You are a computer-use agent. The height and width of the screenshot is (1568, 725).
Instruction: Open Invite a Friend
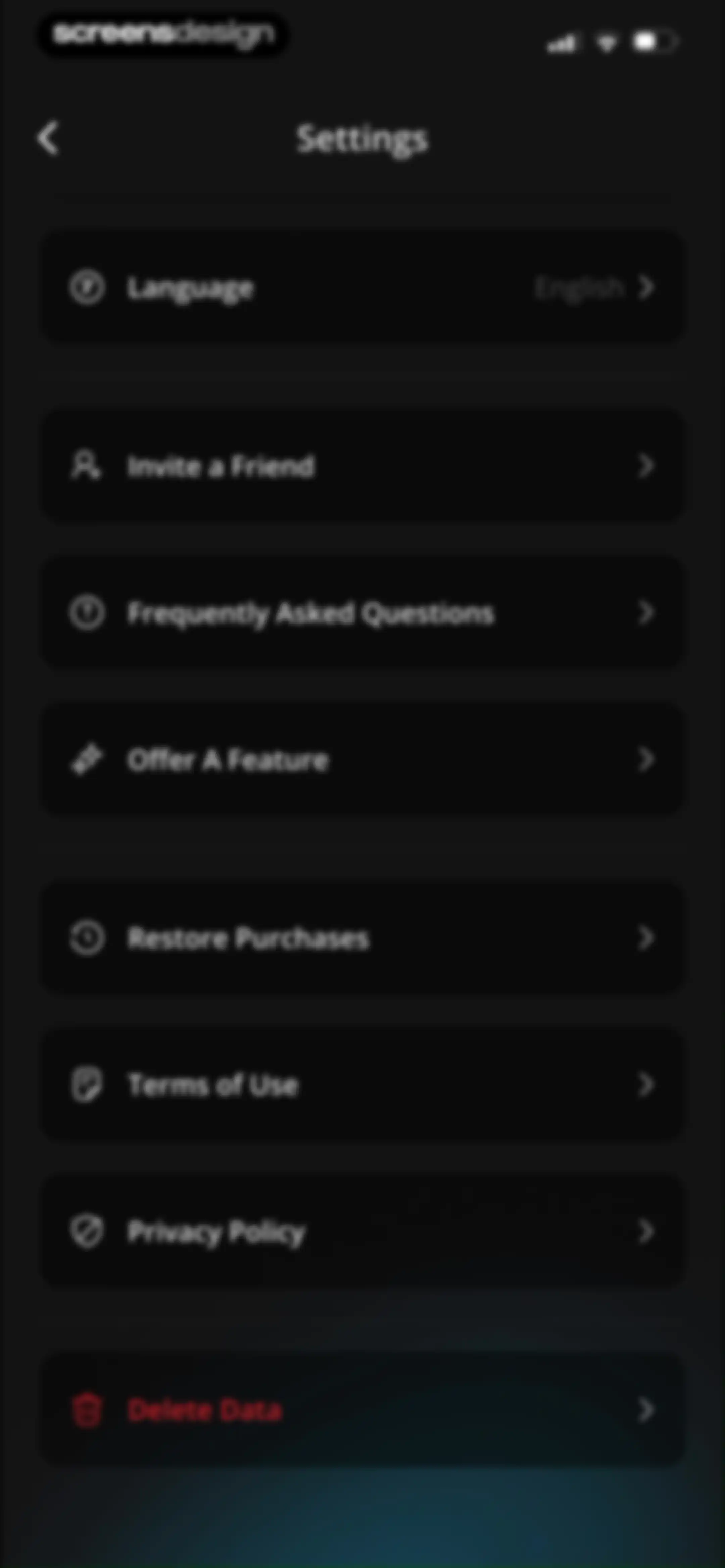coord(363,466)
